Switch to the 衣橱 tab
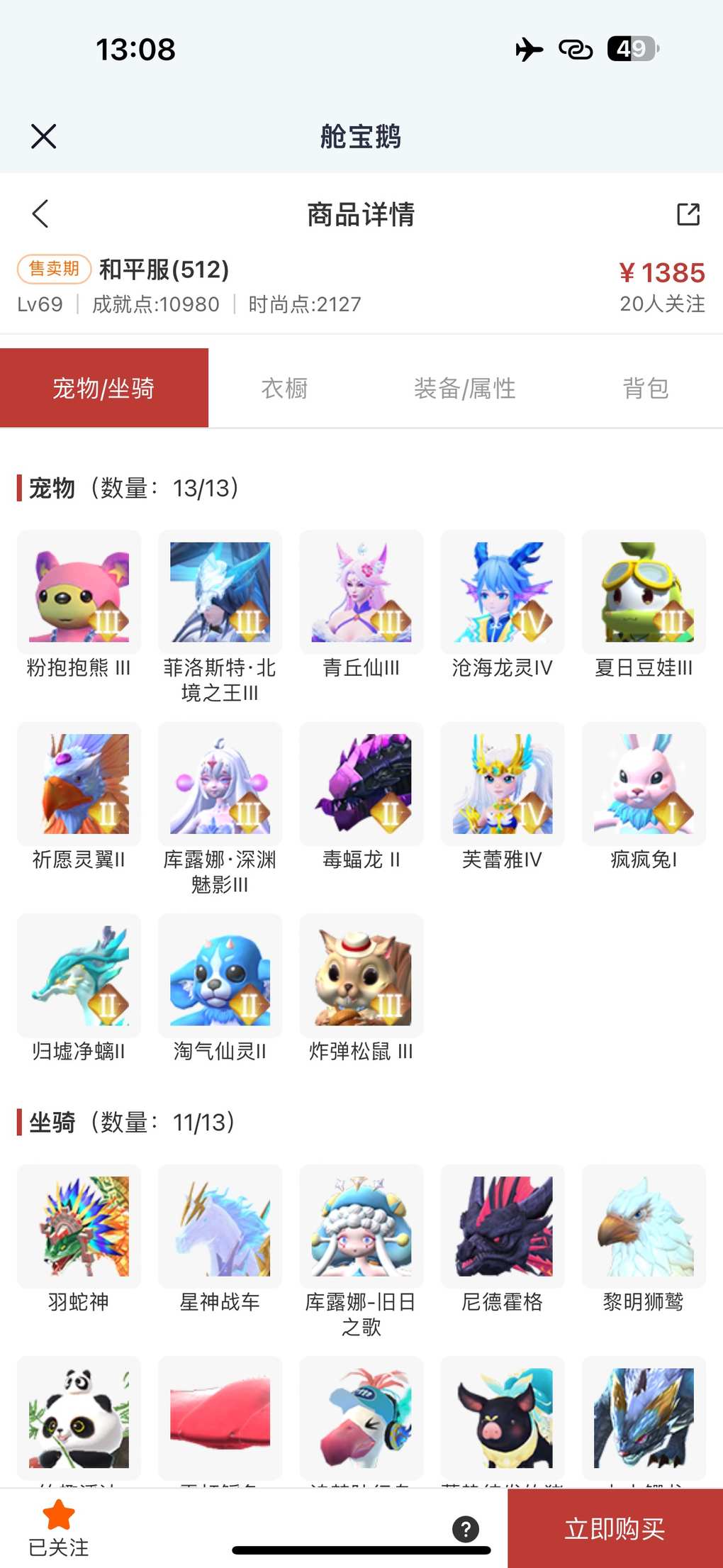This screenshot has width=723, height=1568. point(284,388)
